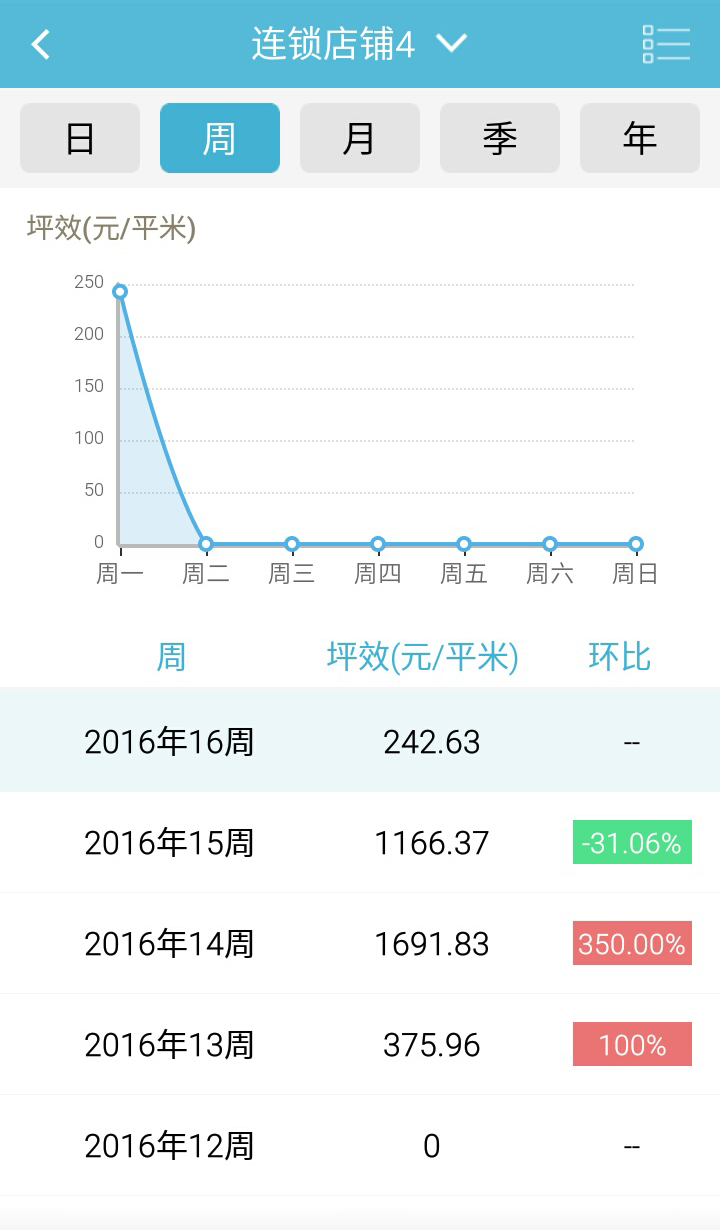Switch to the 季 tab

[x=500, y=138]
